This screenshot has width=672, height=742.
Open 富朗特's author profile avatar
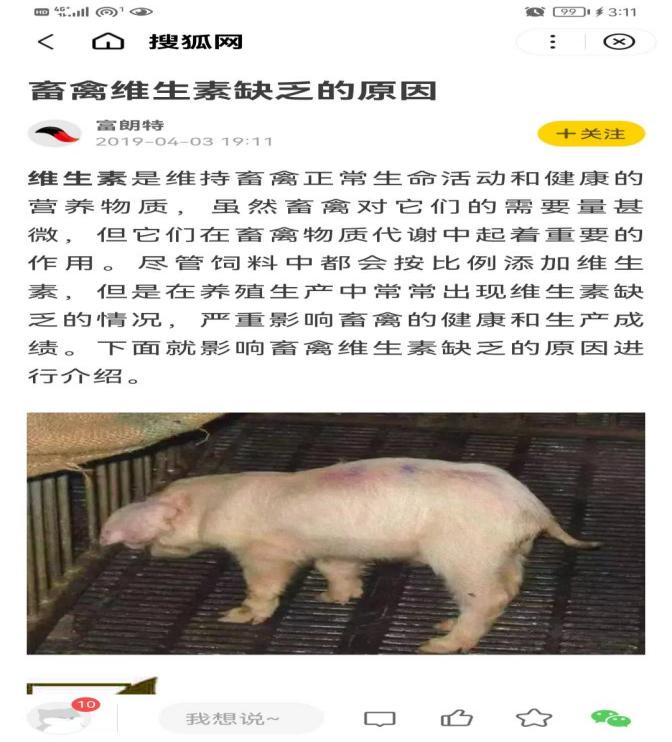click(56, 134)
